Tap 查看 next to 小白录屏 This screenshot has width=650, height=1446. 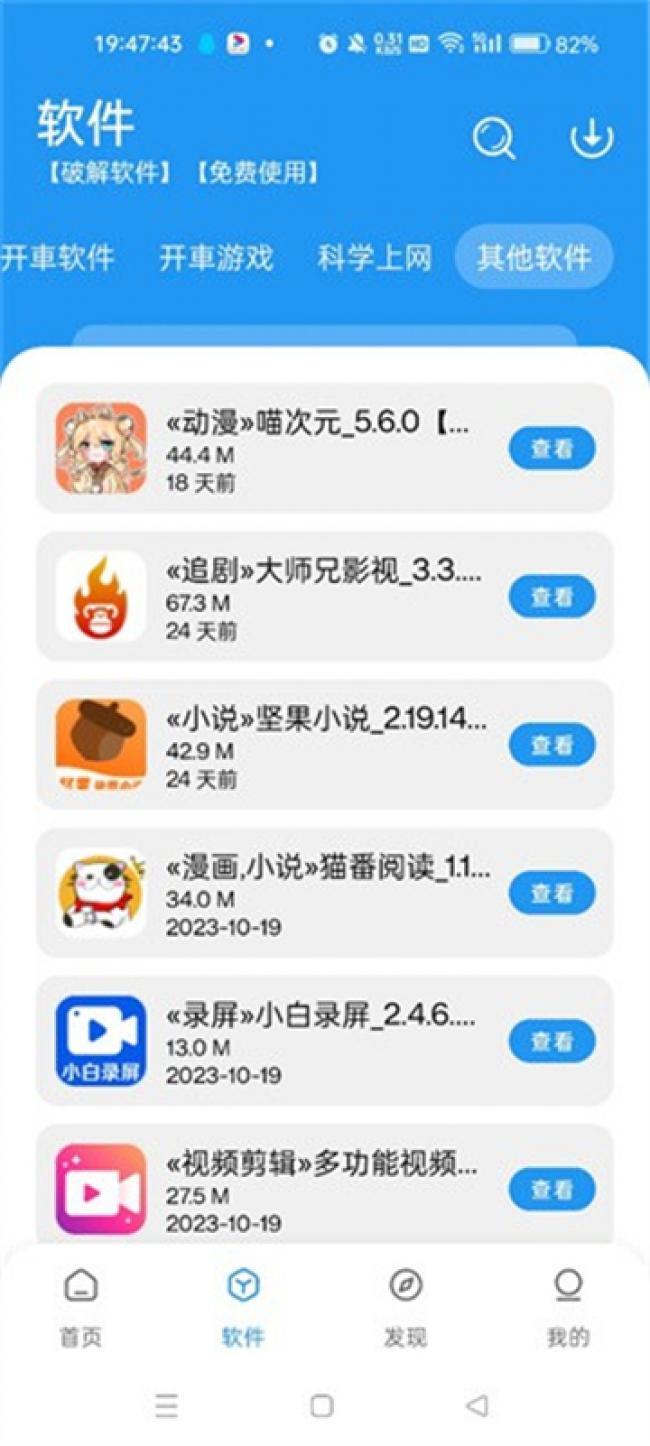coord(552,1042)
